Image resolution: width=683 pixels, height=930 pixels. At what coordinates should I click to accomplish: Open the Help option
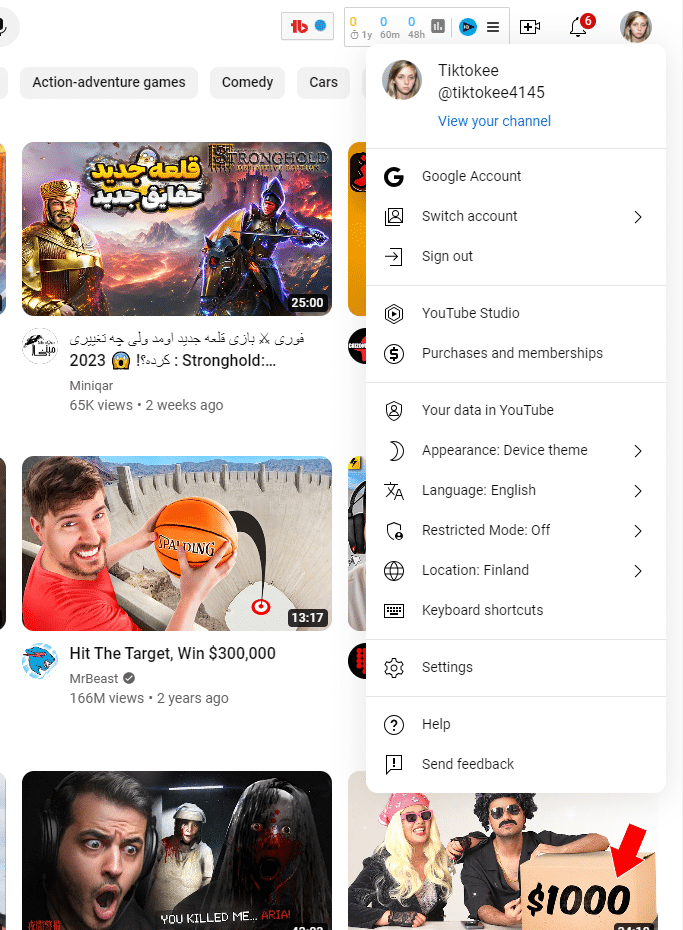coord(436,724)
